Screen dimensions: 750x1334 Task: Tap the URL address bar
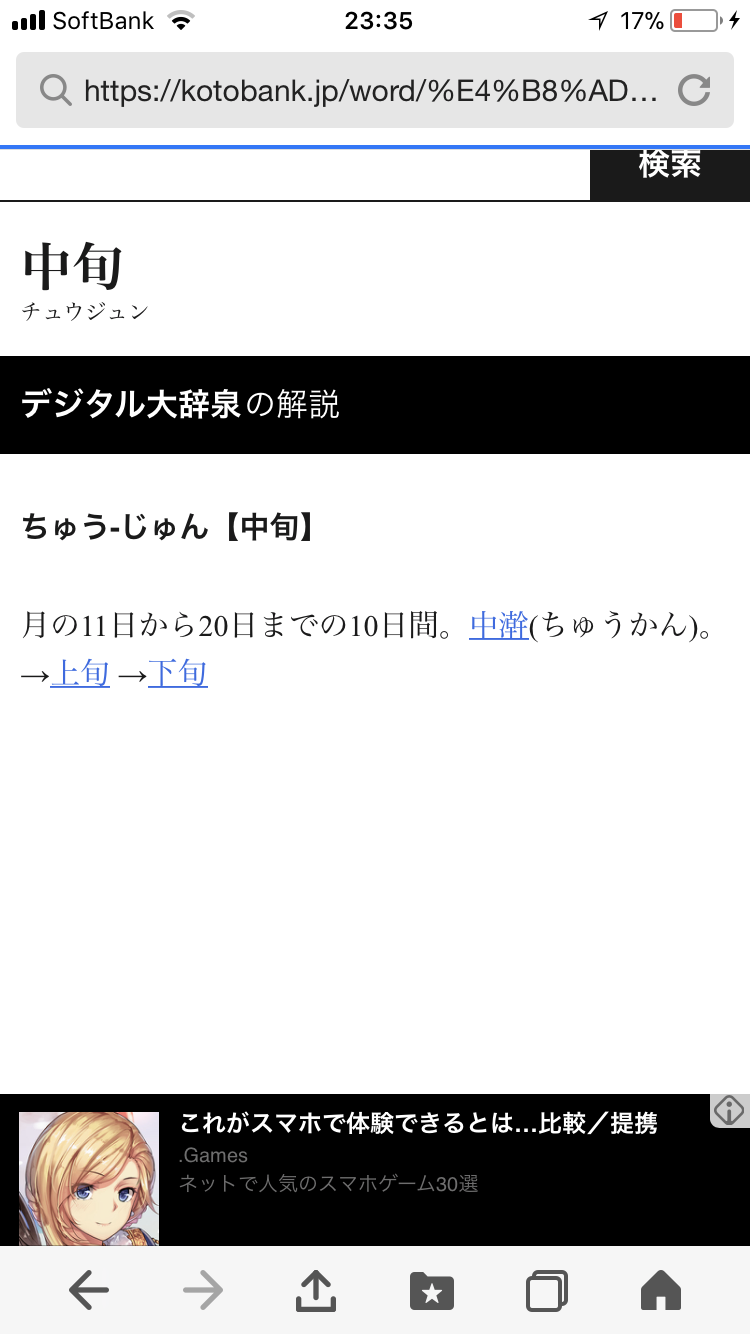coord(370,92)
